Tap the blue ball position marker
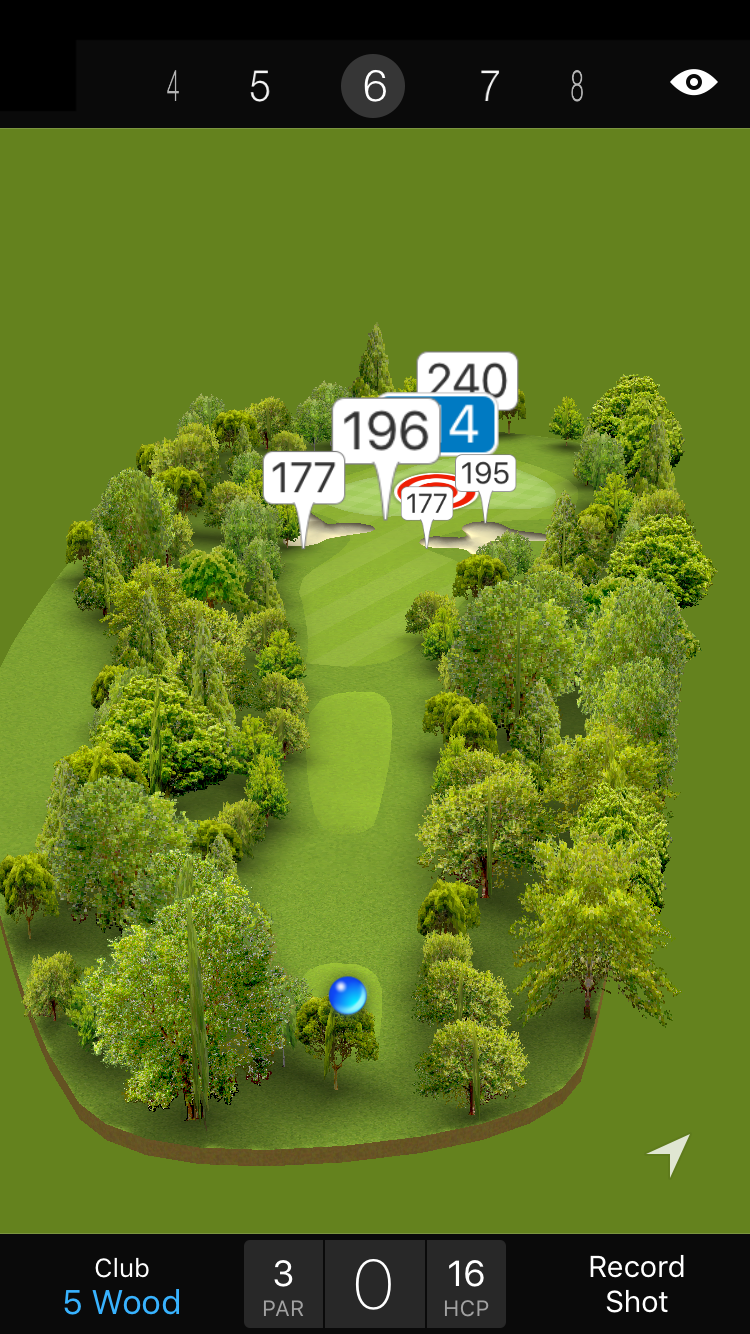Screen dimensions: 750x1334 [x=347, y=996]
